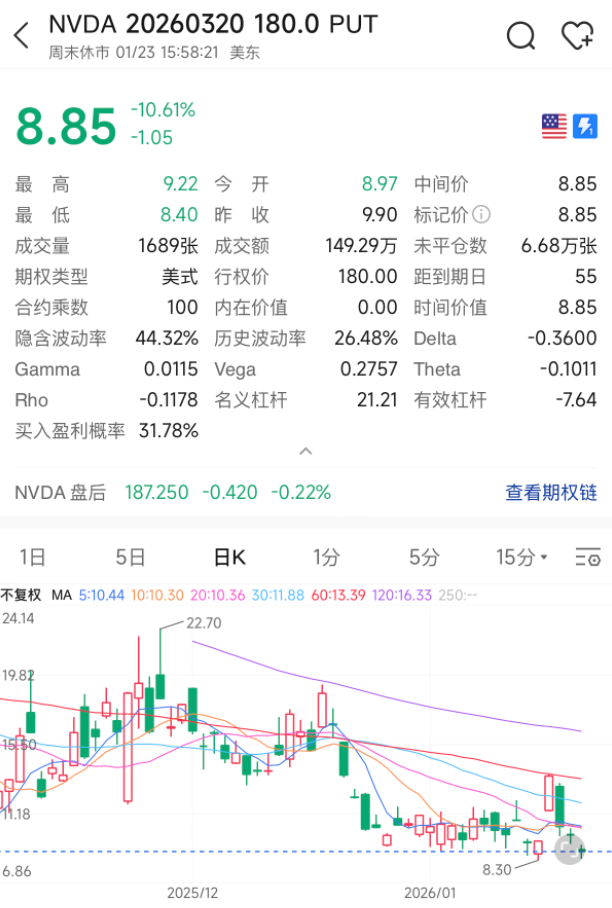
Task: Open the chart settings icon
Action: [x=588, y=558]
